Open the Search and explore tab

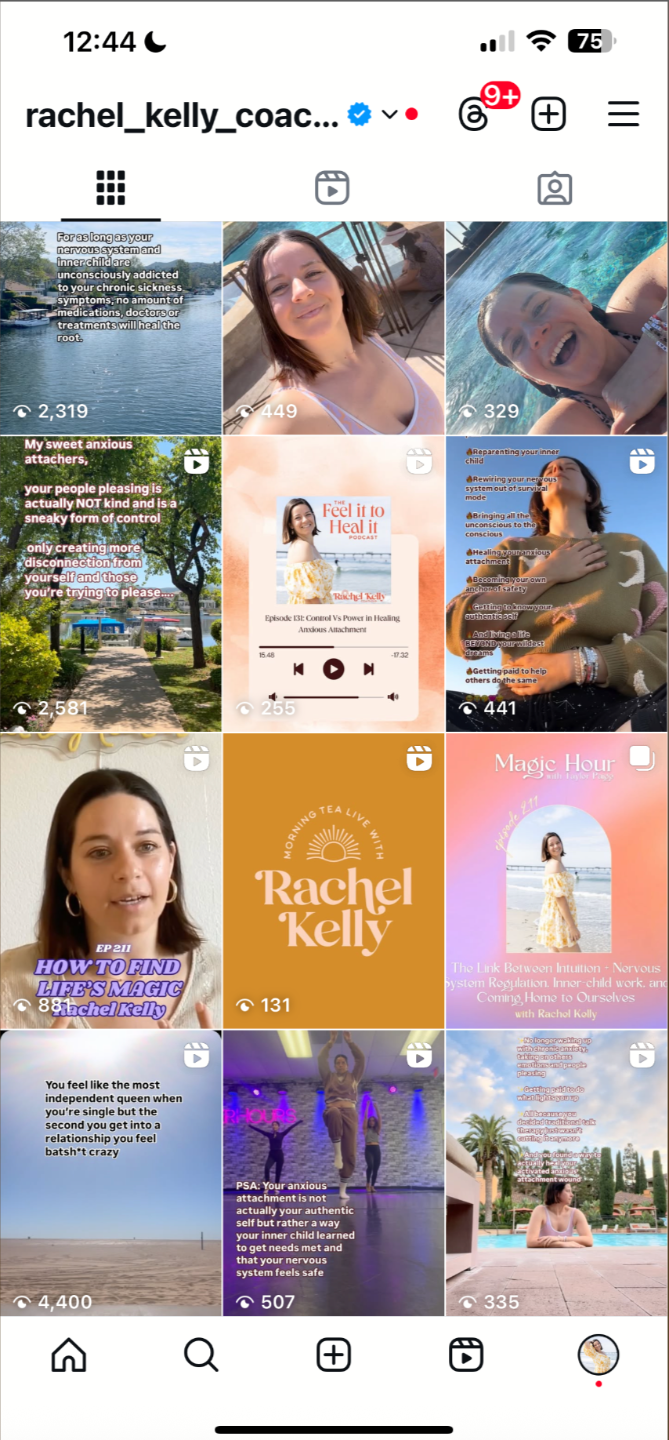click(201, 1355)
